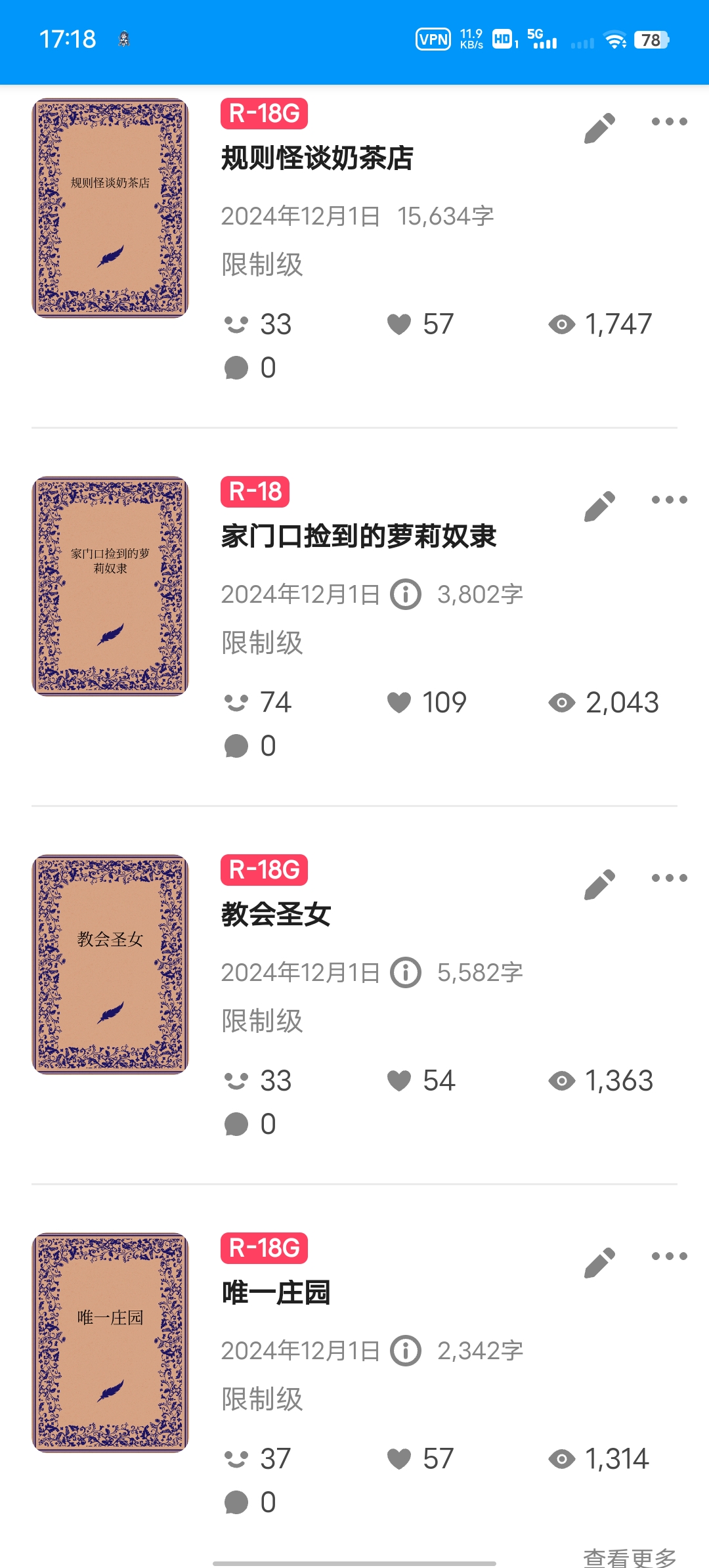Edit the novel 规则怪谈奶茶店
The image size is (709, 1568).
coord(599,128)
